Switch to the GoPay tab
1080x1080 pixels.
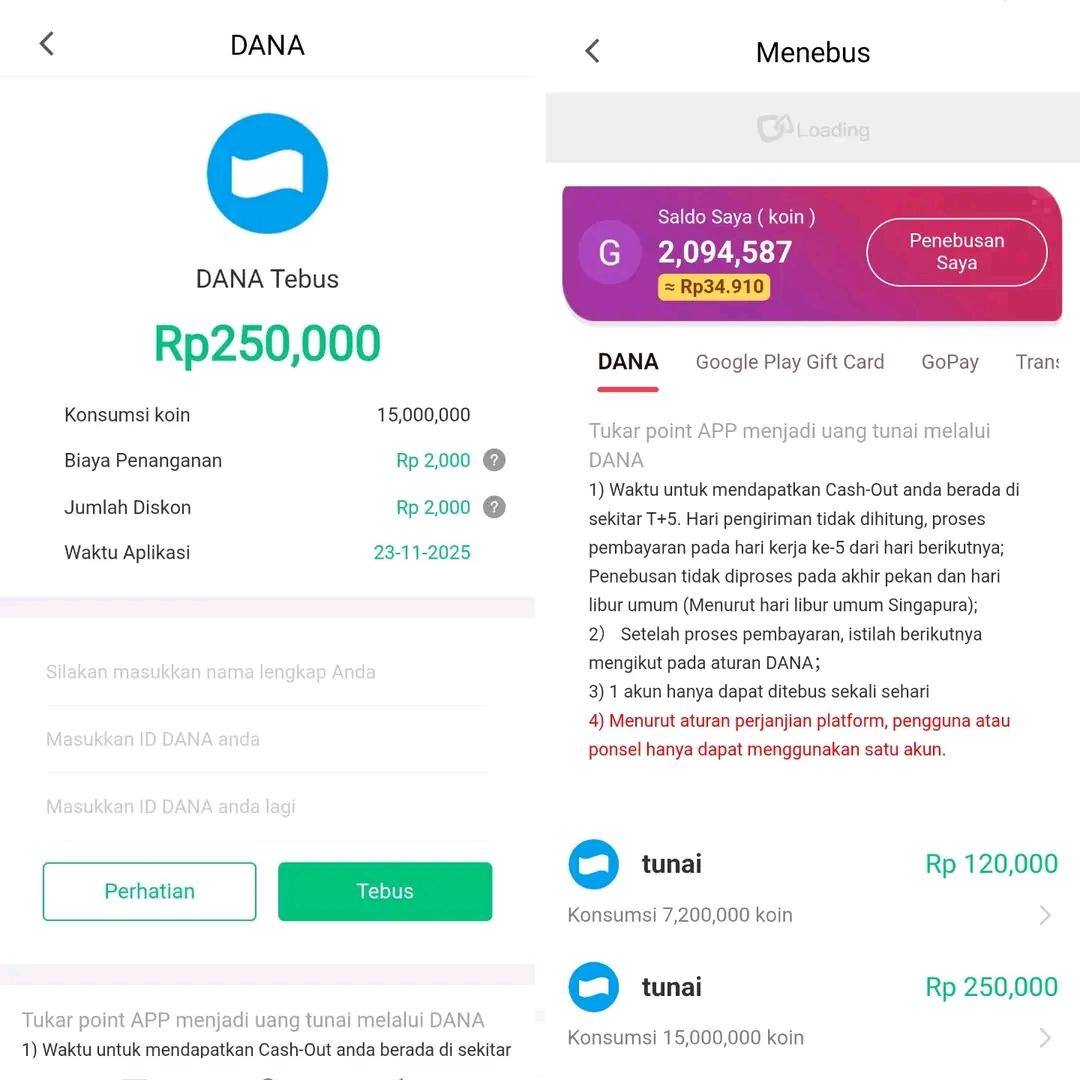click(x=949, y=362)
